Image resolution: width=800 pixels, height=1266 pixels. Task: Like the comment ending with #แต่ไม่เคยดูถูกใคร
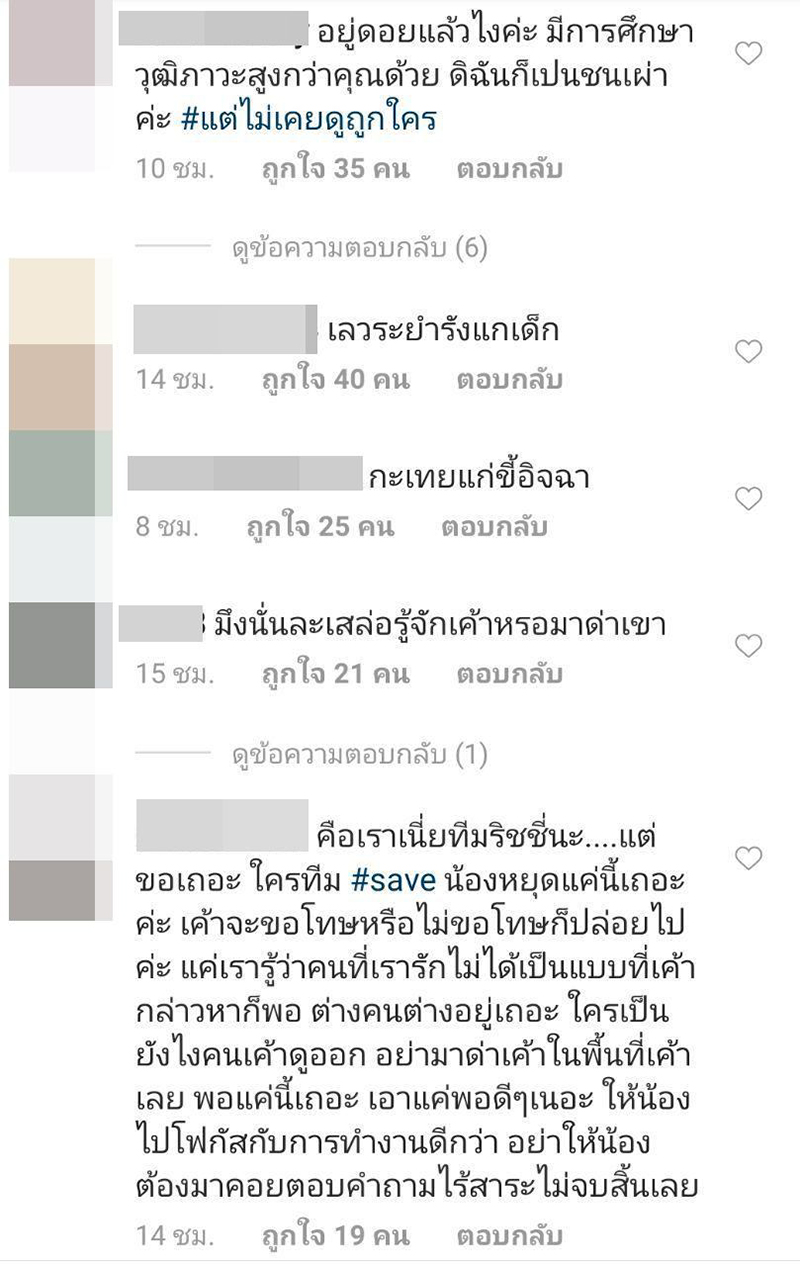pos(748,54)
